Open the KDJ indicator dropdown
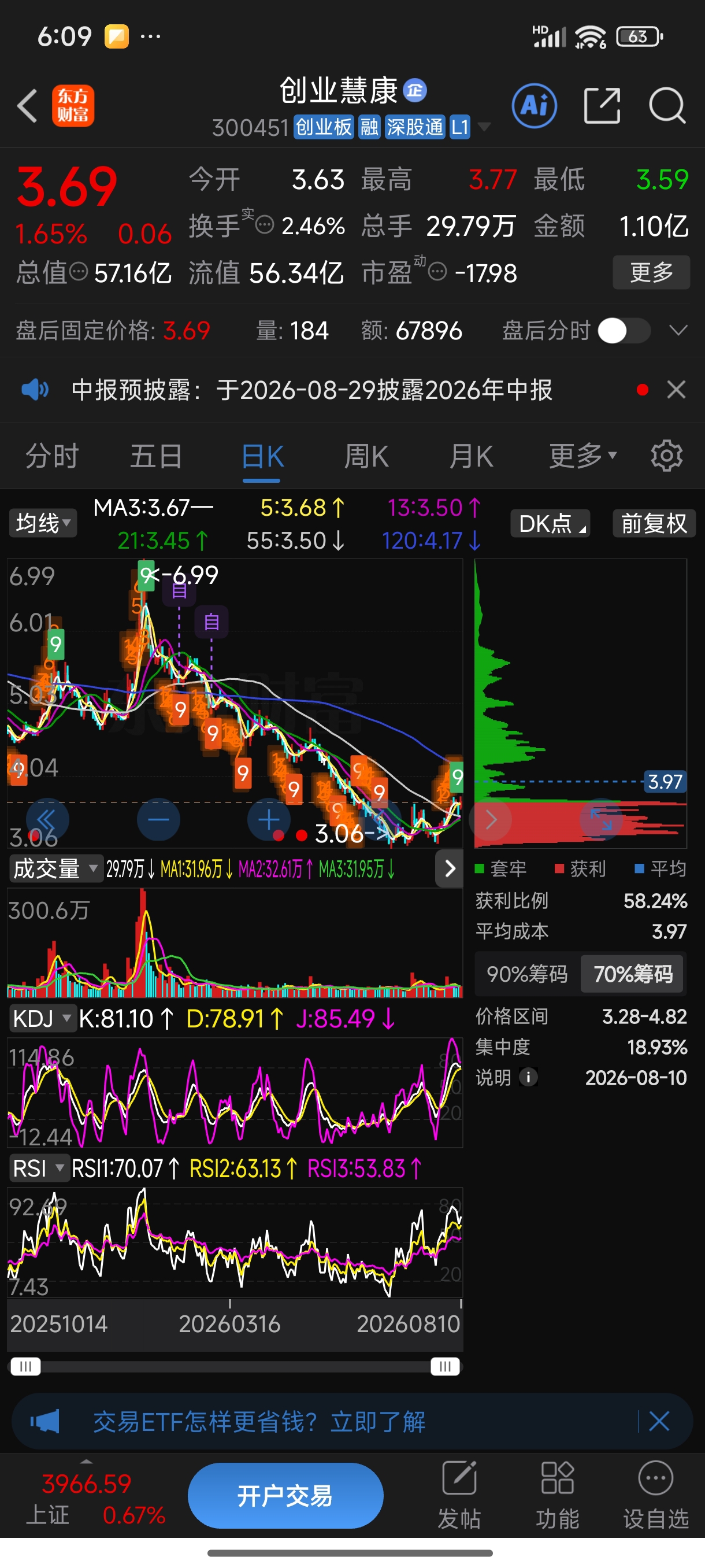This screenshot has width=705, height=1568. tap(42, 1018)
